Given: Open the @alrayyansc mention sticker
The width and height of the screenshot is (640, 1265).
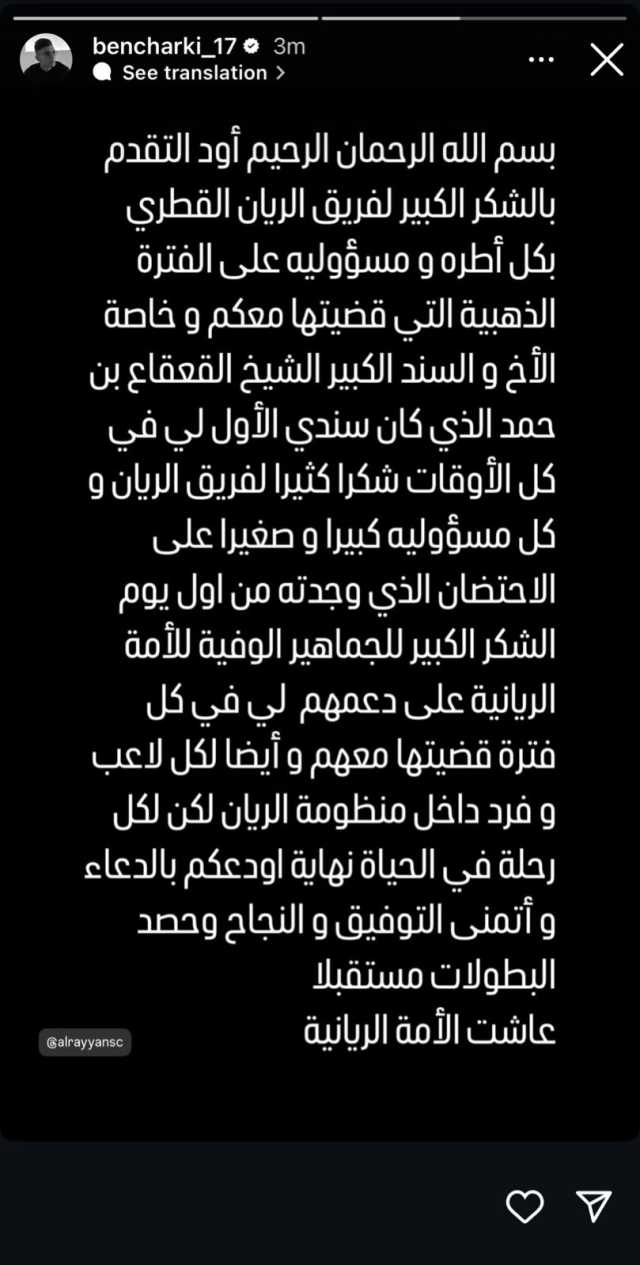Looking at the screenshot, I should point(85,1042).
